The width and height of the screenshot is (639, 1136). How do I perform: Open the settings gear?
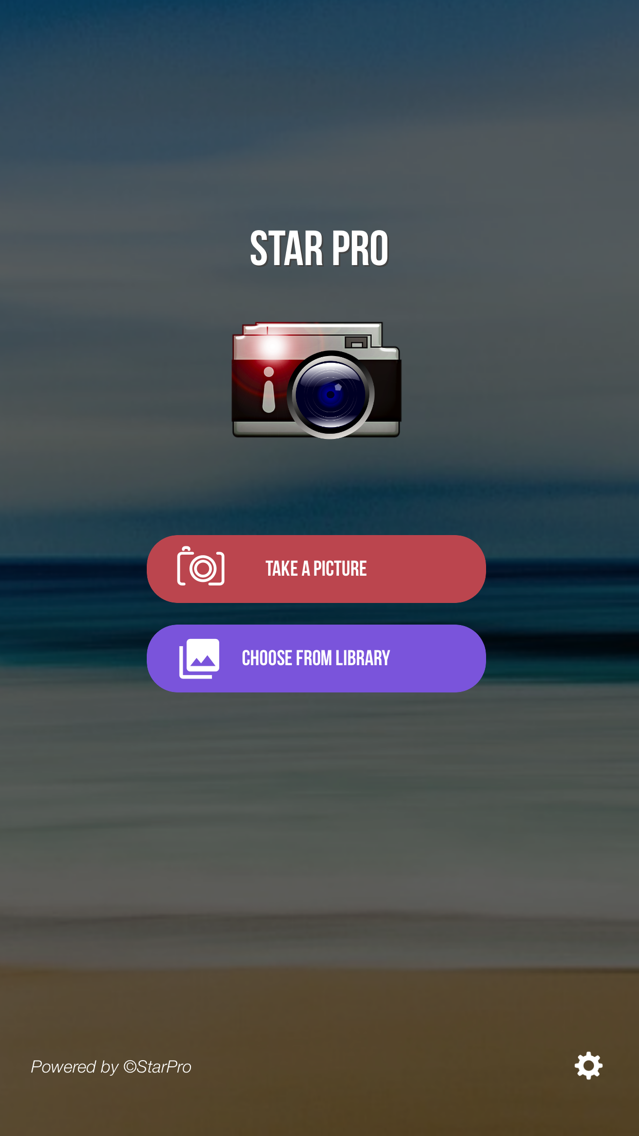pyautogui.click(x=588, y=1066)
